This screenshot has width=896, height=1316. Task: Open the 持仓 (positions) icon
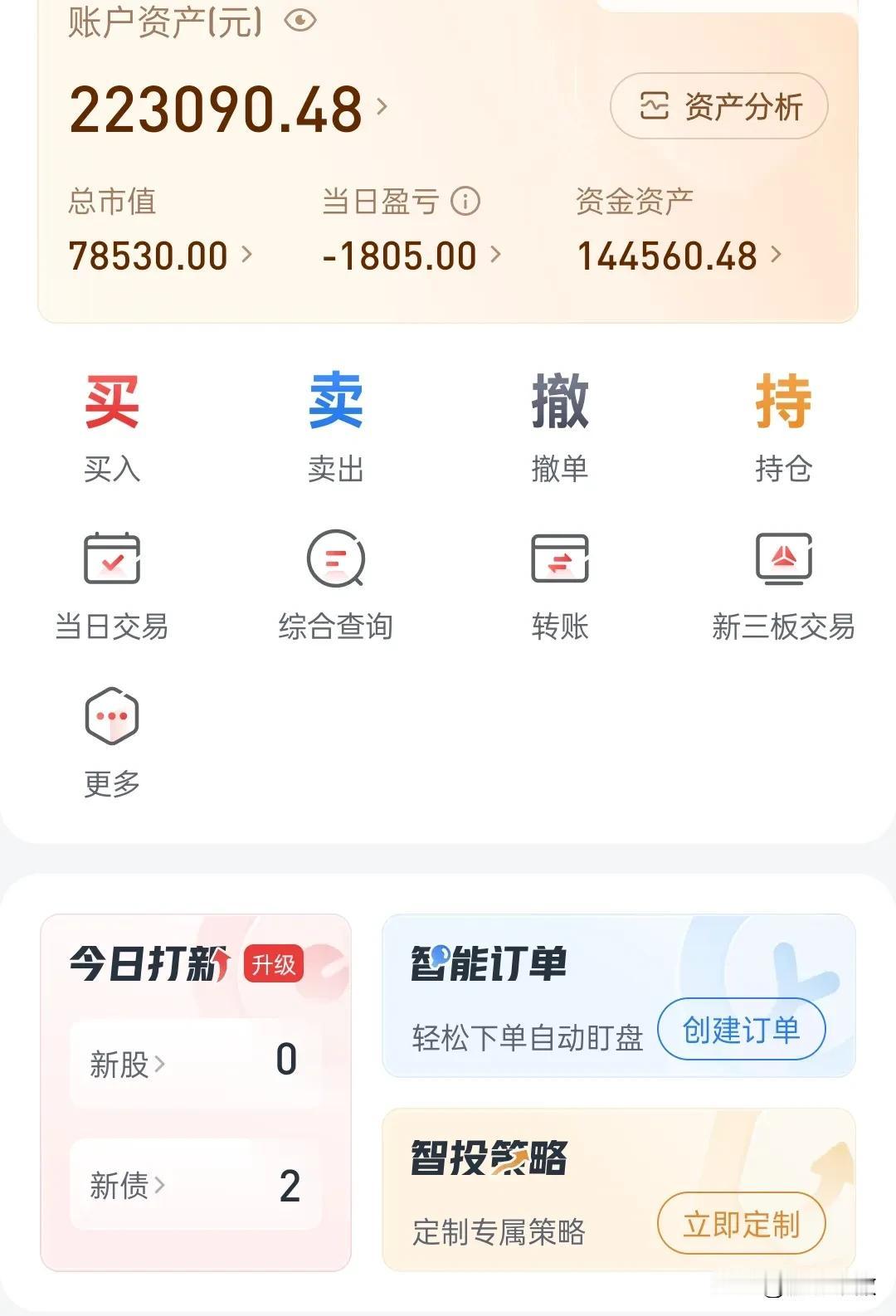(783, 404)
